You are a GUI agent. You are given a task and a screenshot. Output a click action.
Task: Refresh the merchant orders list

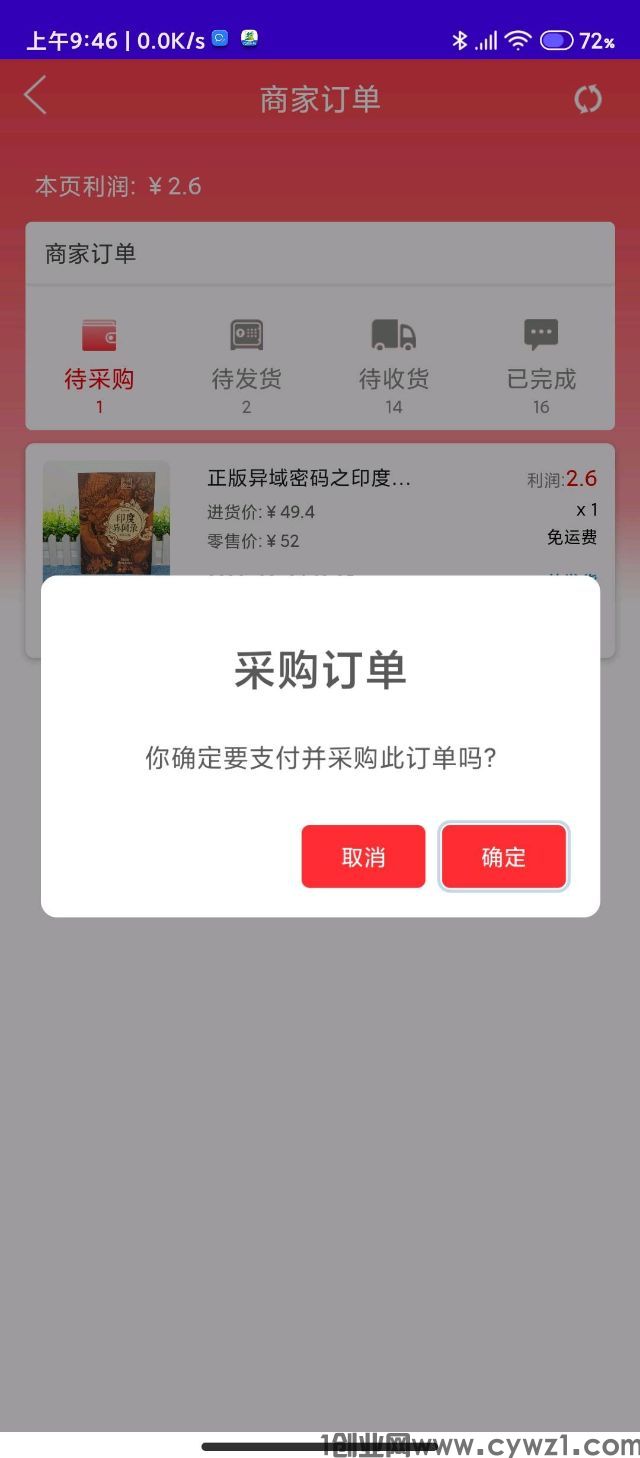click(x=588, y=99)
